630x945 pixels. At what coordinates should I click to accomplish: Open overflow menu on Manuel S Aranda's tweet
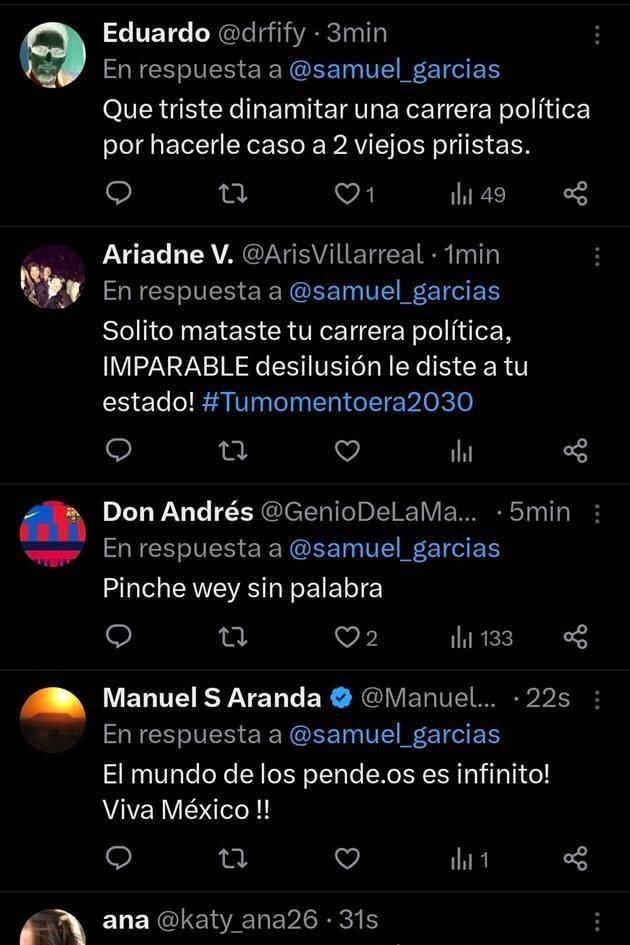click(x=597, y=699)
